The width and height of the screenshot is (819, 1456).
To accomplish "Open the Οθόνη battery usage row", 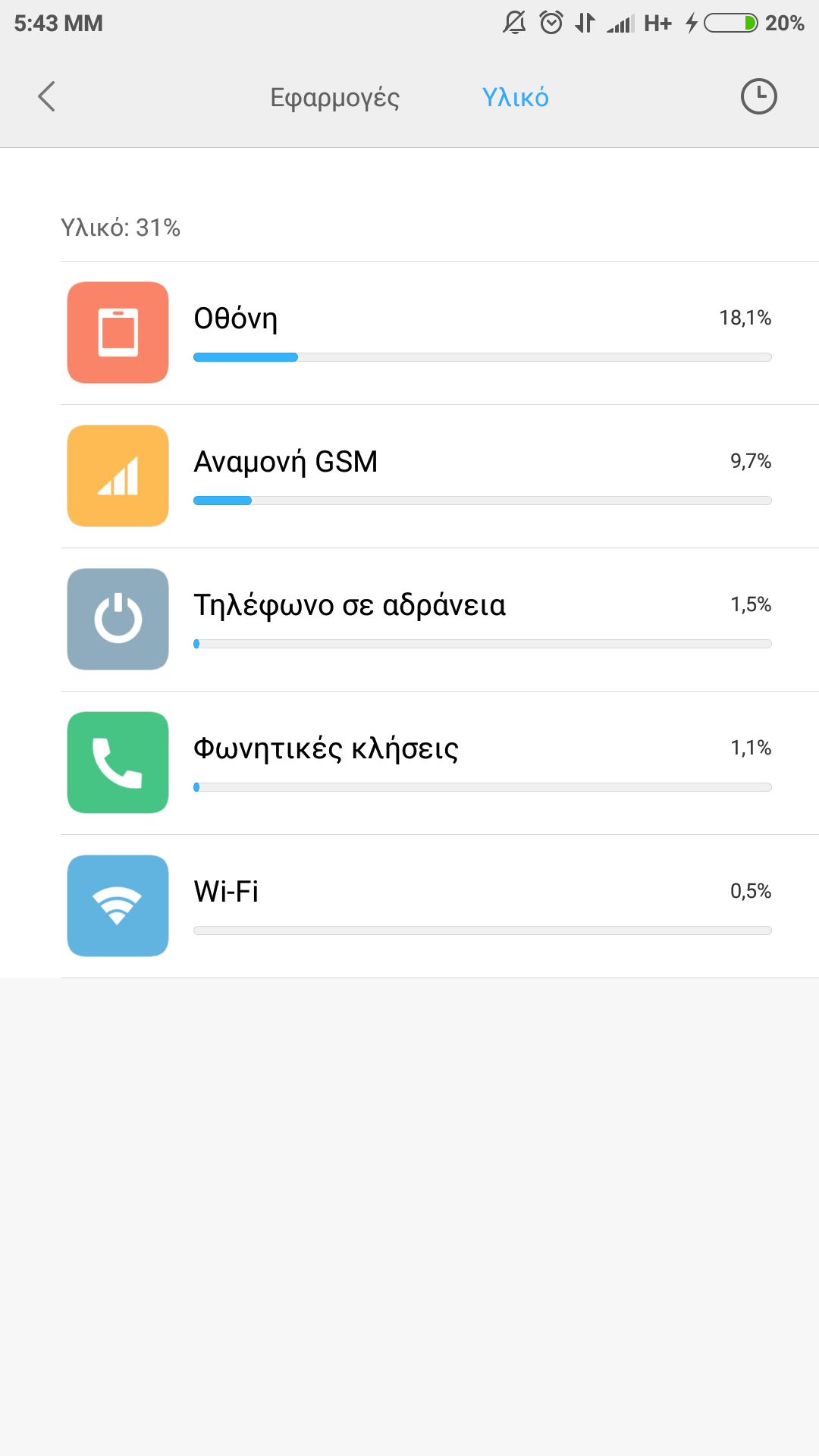I will tap(440, 333).
